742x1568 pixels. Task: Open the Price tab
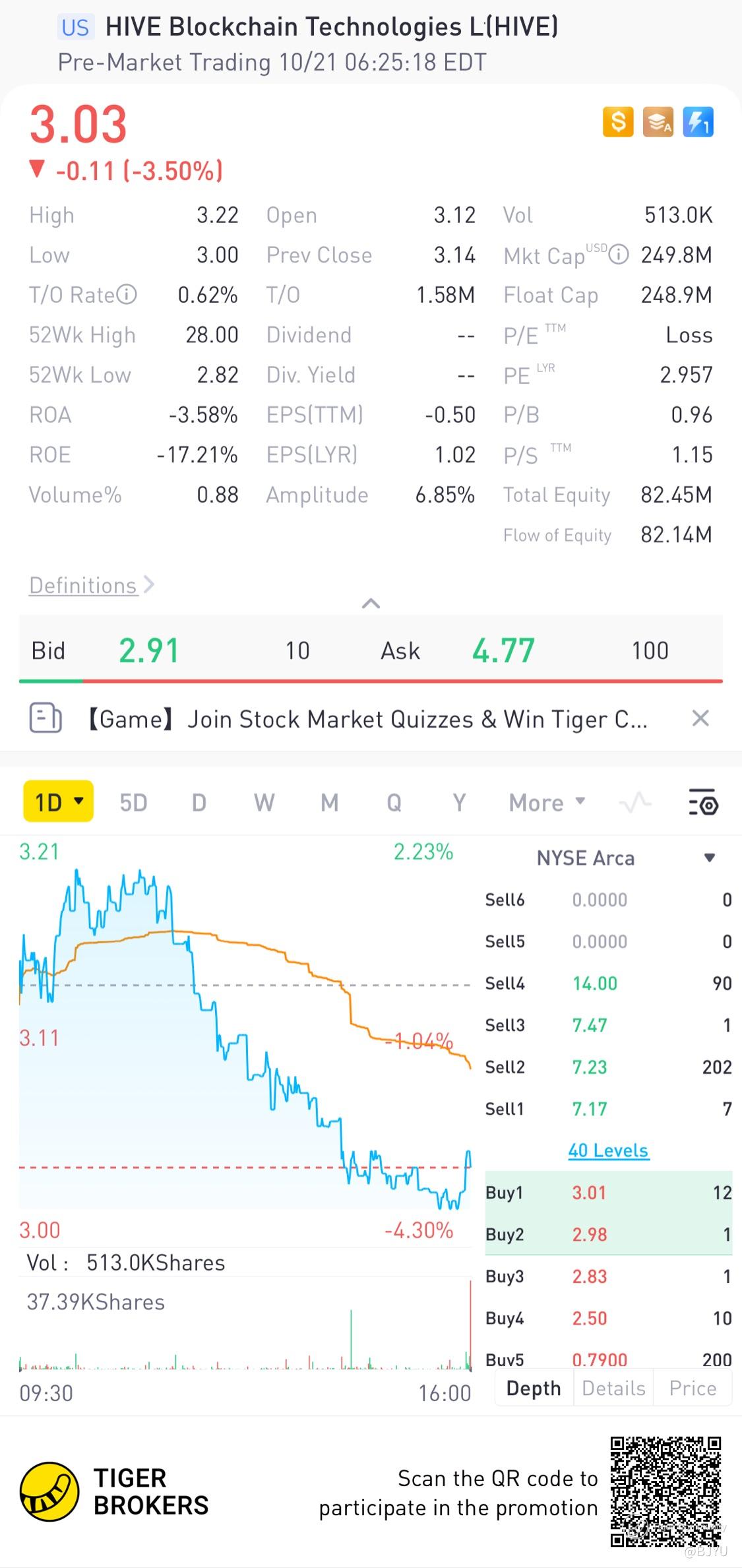[693, 1388]
